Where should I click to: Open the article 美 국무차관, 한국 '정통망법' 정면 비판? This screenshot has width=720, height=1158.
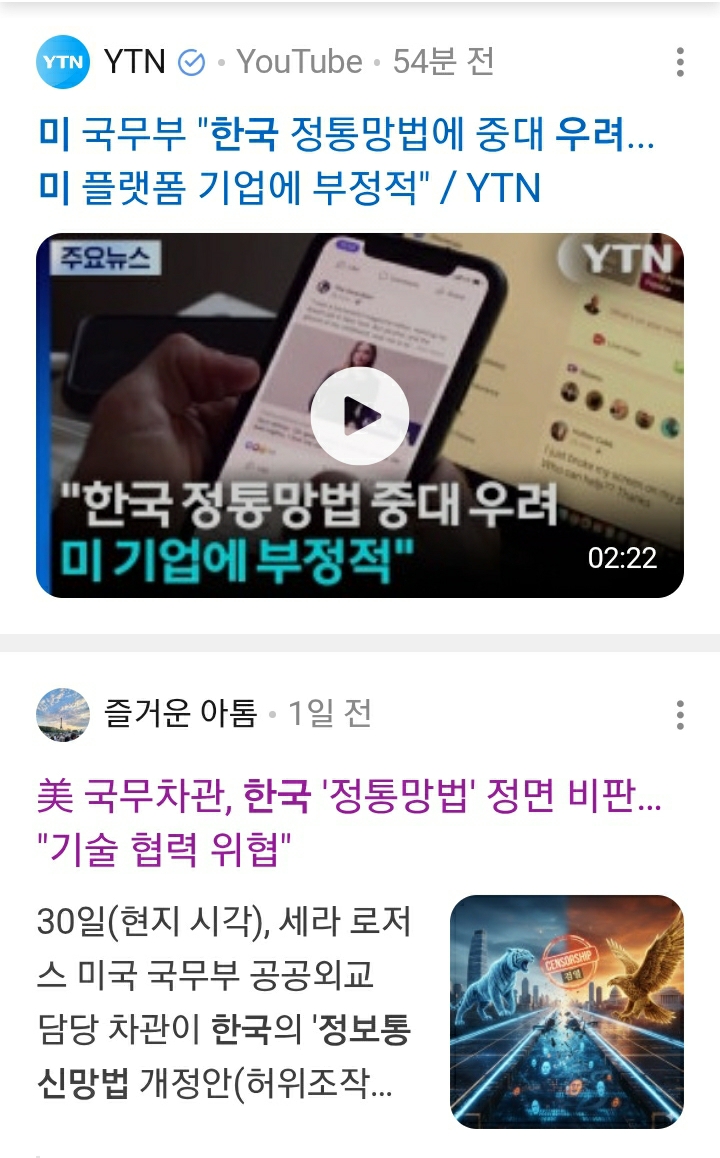[349, 824]
